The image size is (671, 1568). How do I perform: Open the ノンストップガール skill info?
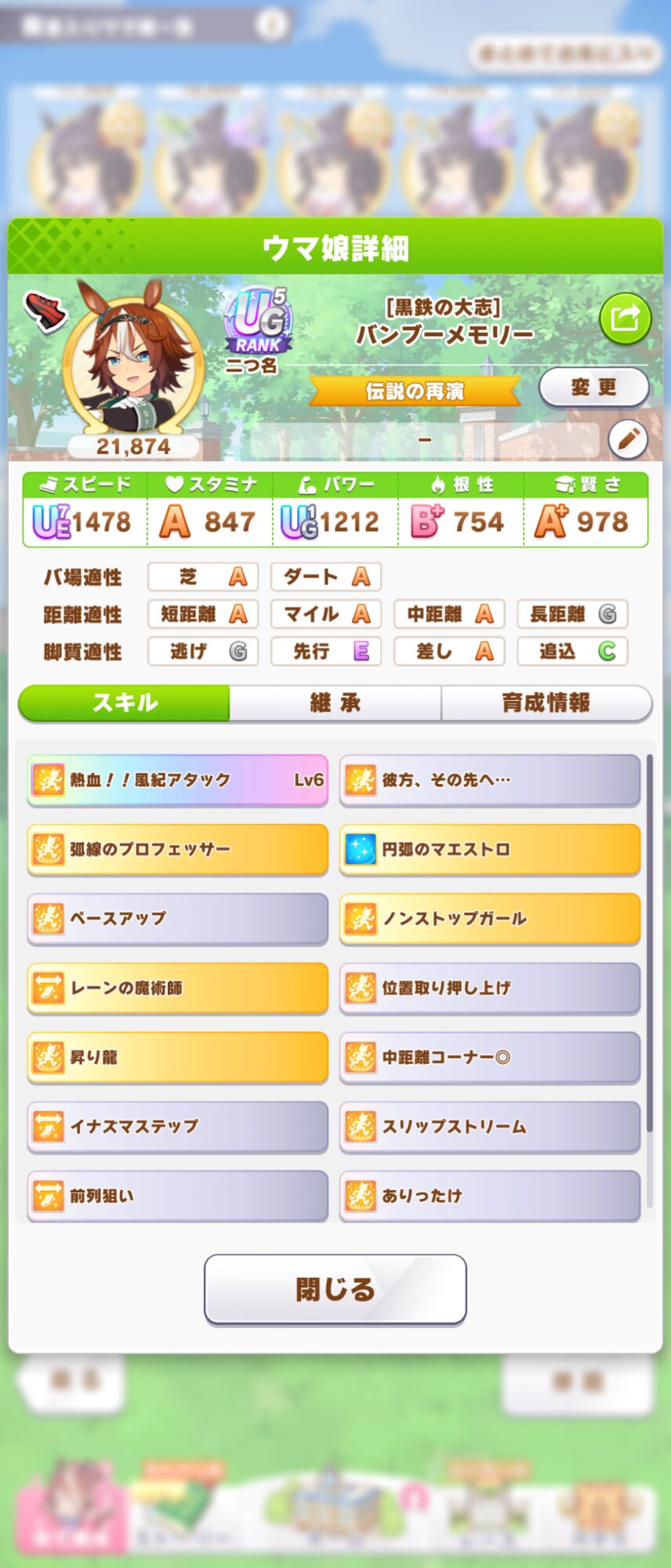point(490,918)
